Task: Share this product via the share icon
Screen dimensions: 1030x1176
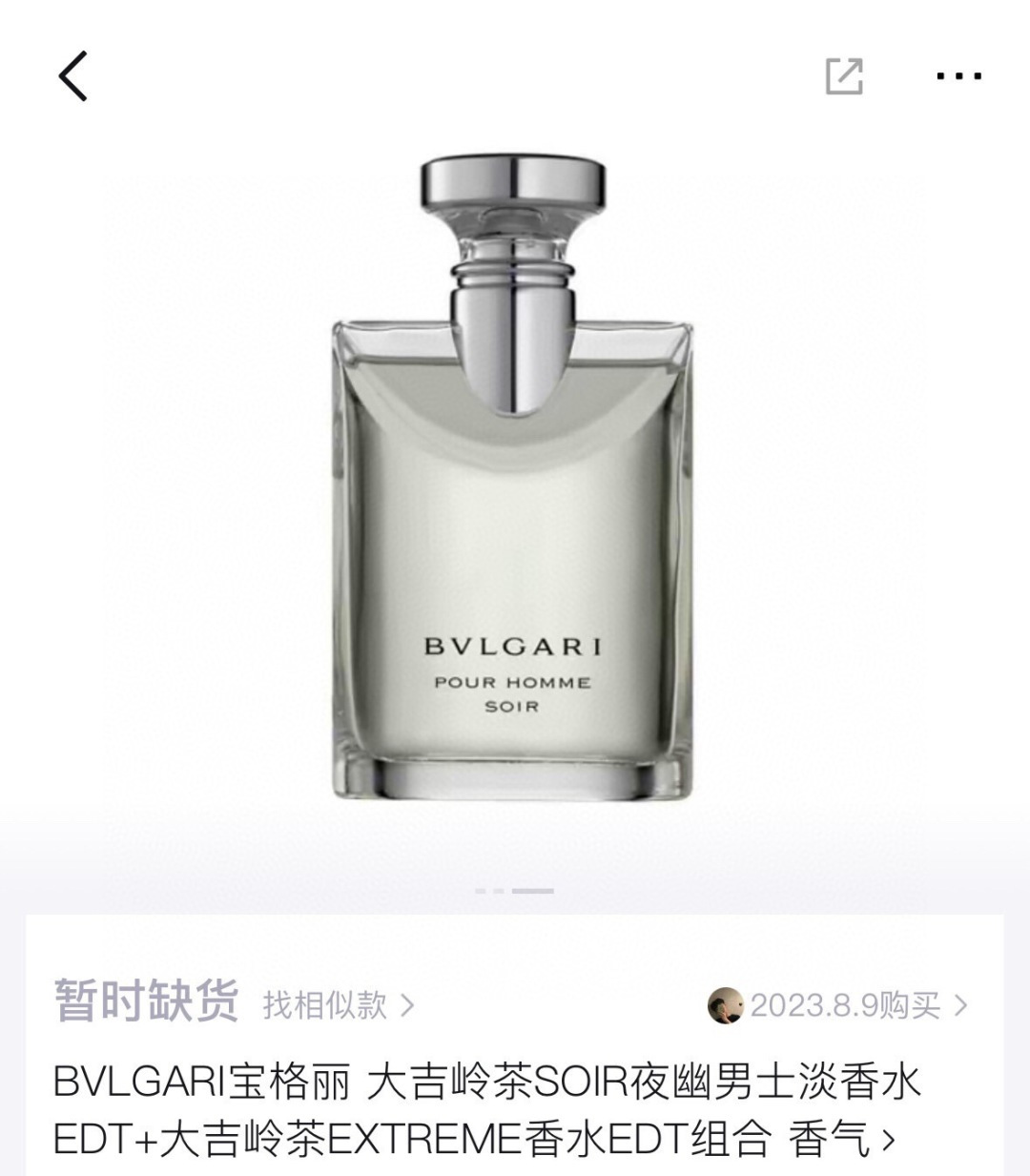Action: (x=844, y=76)
